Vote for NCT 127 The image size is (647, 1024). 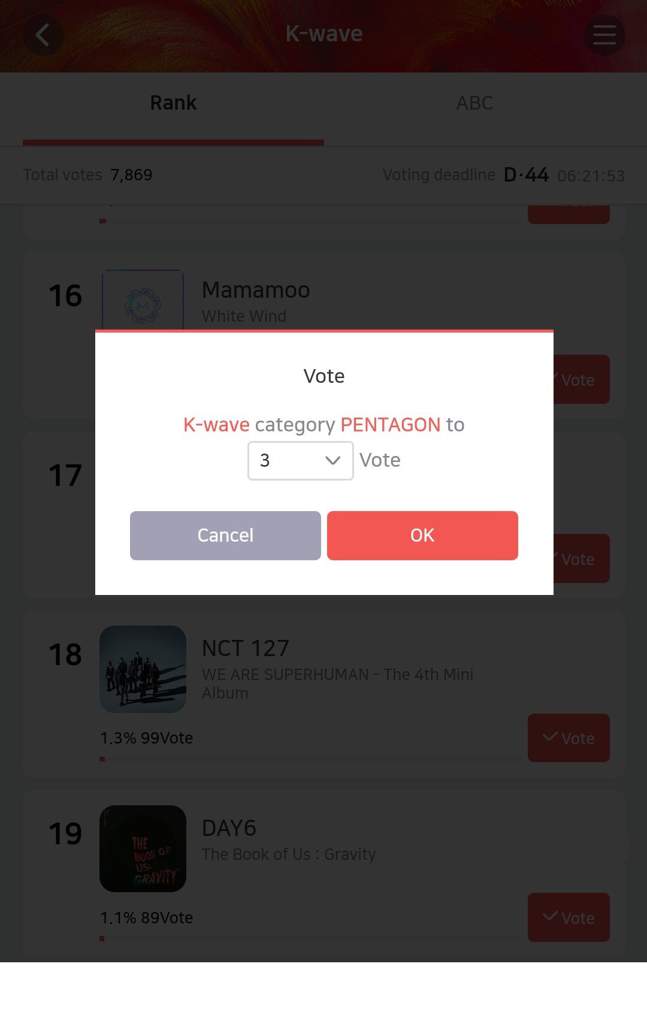[568, 738]
